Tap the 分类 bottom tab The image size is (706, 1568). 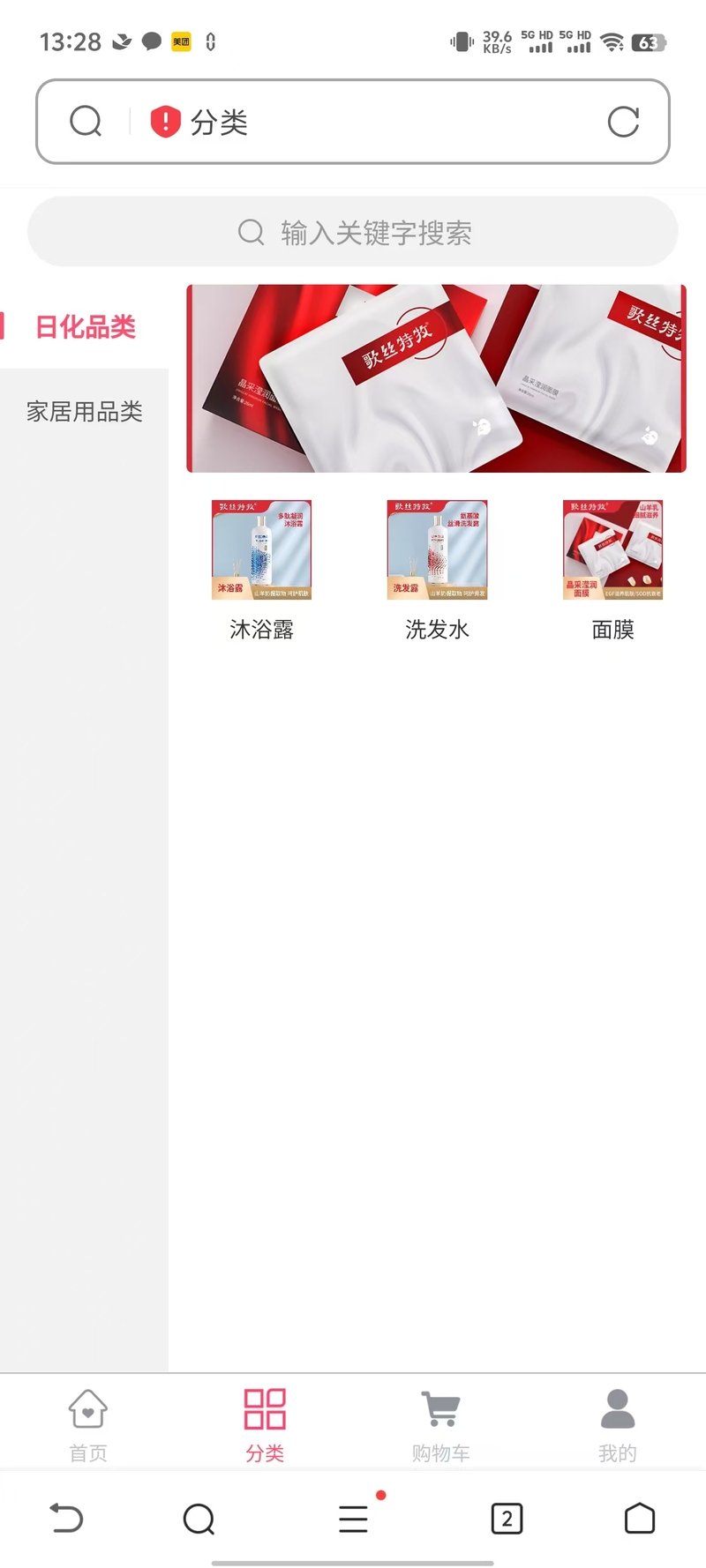pos(265,1424)
